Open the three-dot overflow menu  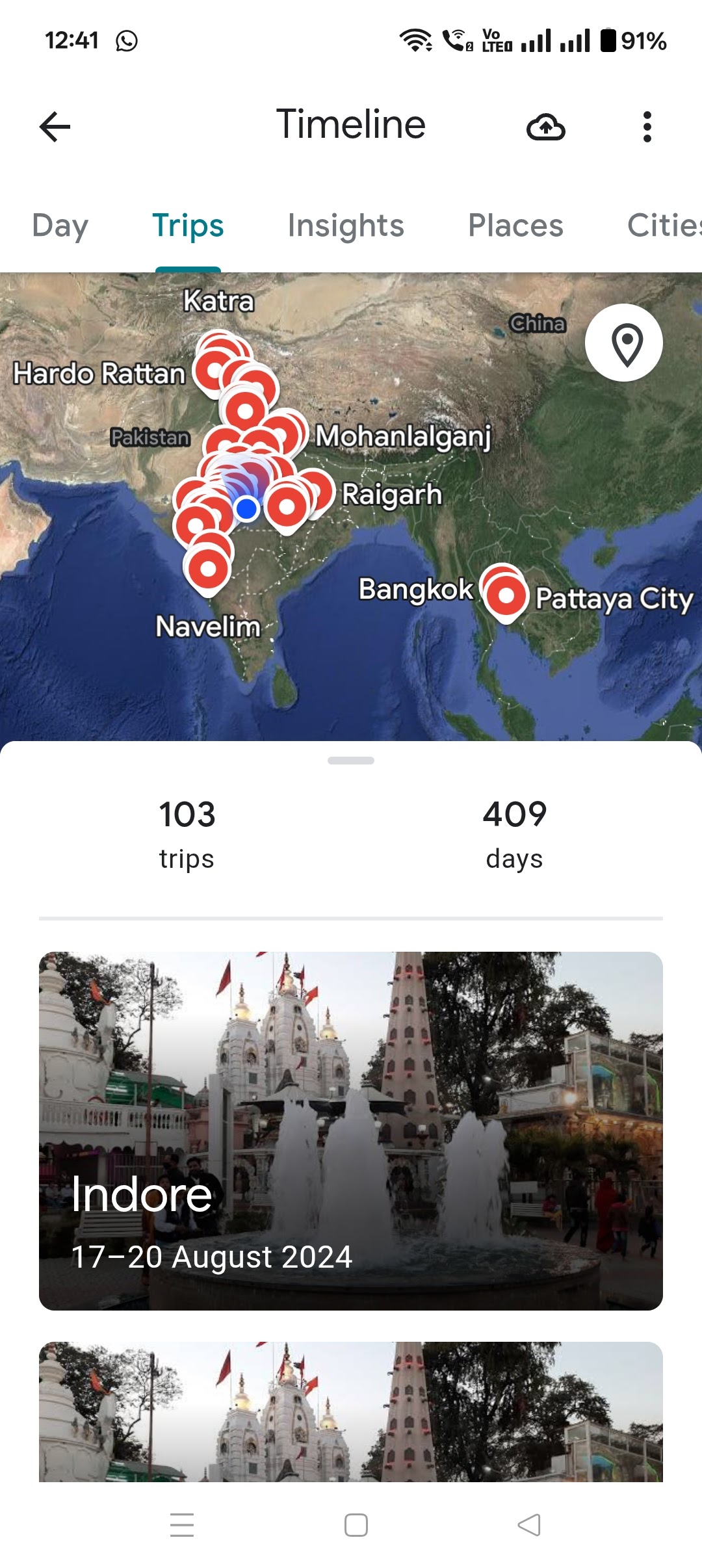(647, 127)
